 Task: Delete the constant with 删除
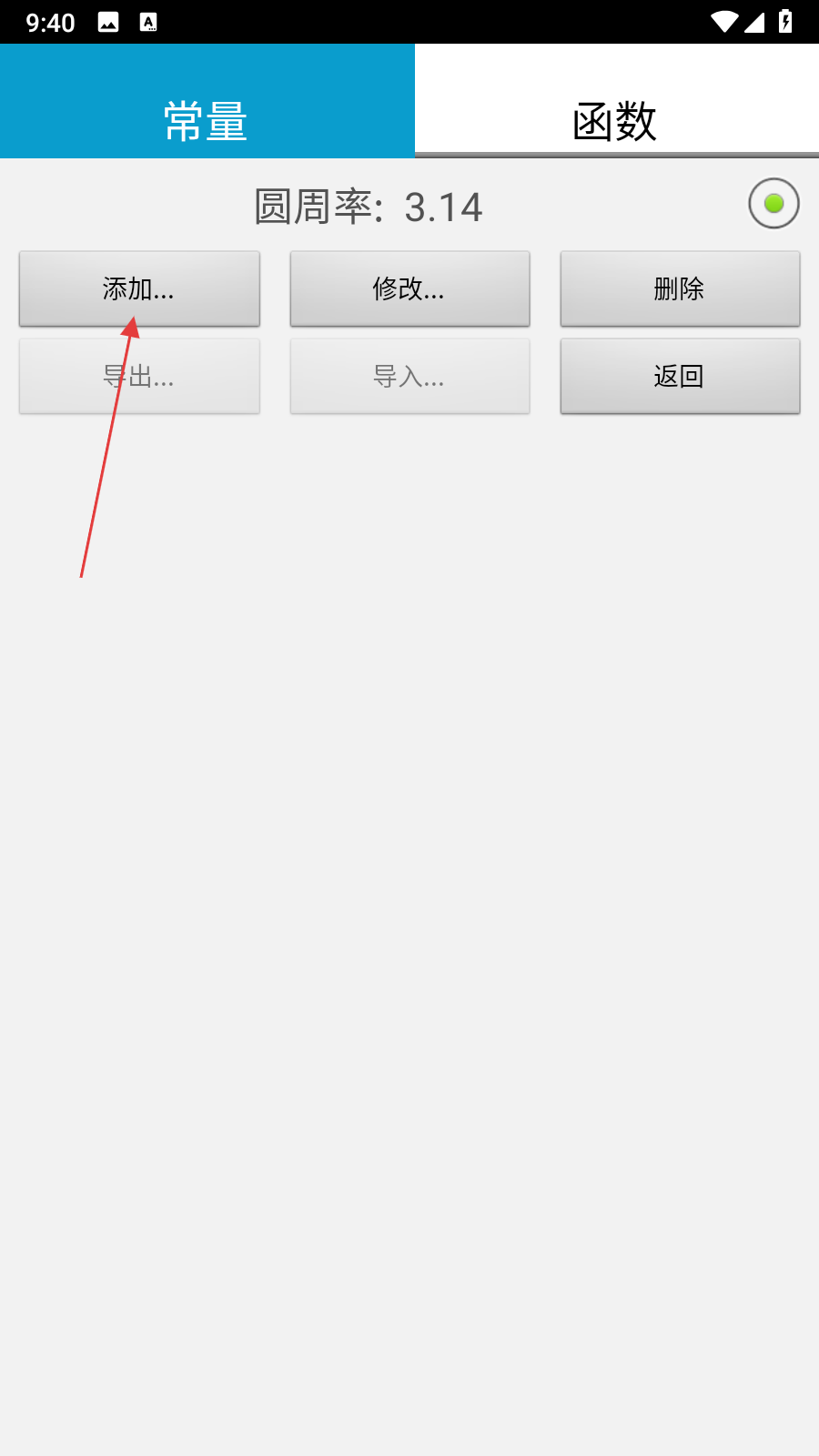tap(680, 288)
